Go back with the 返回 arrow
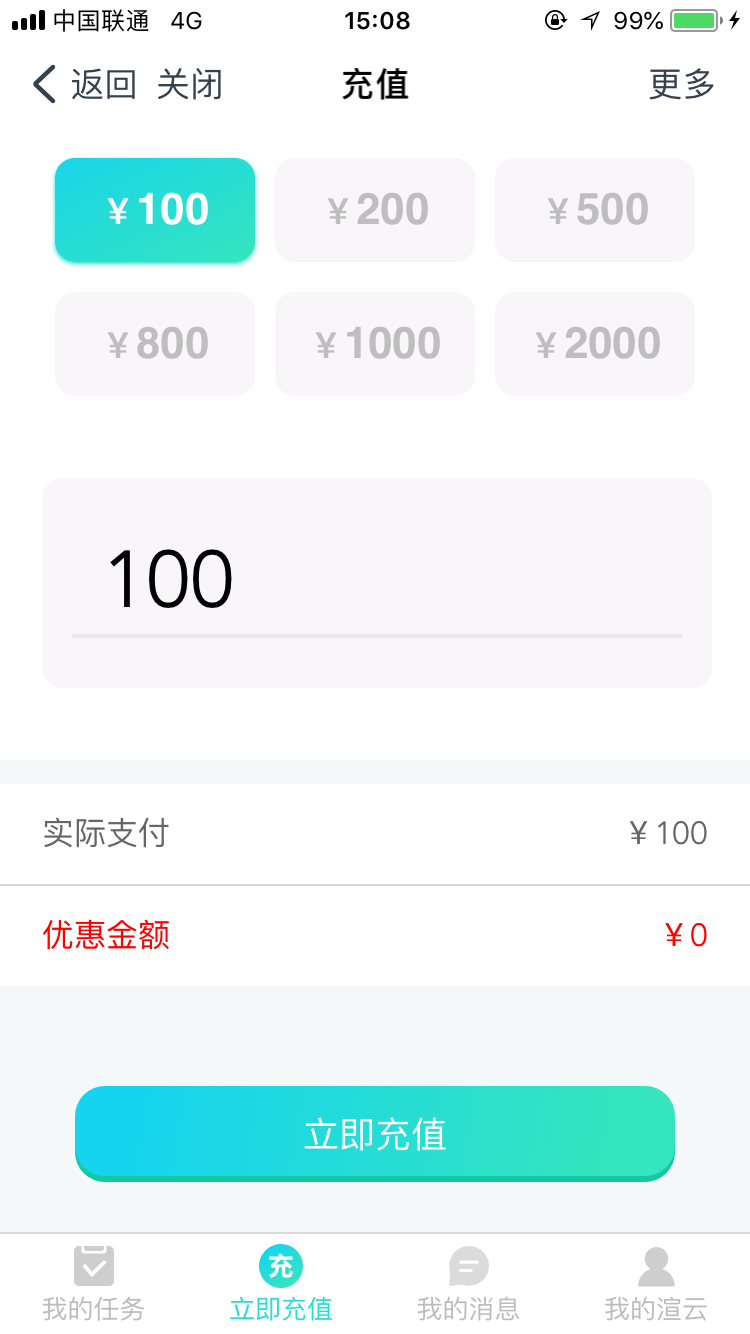This screenshot has width=750, height=1334. pyautogui.click(x=82, y=85)
